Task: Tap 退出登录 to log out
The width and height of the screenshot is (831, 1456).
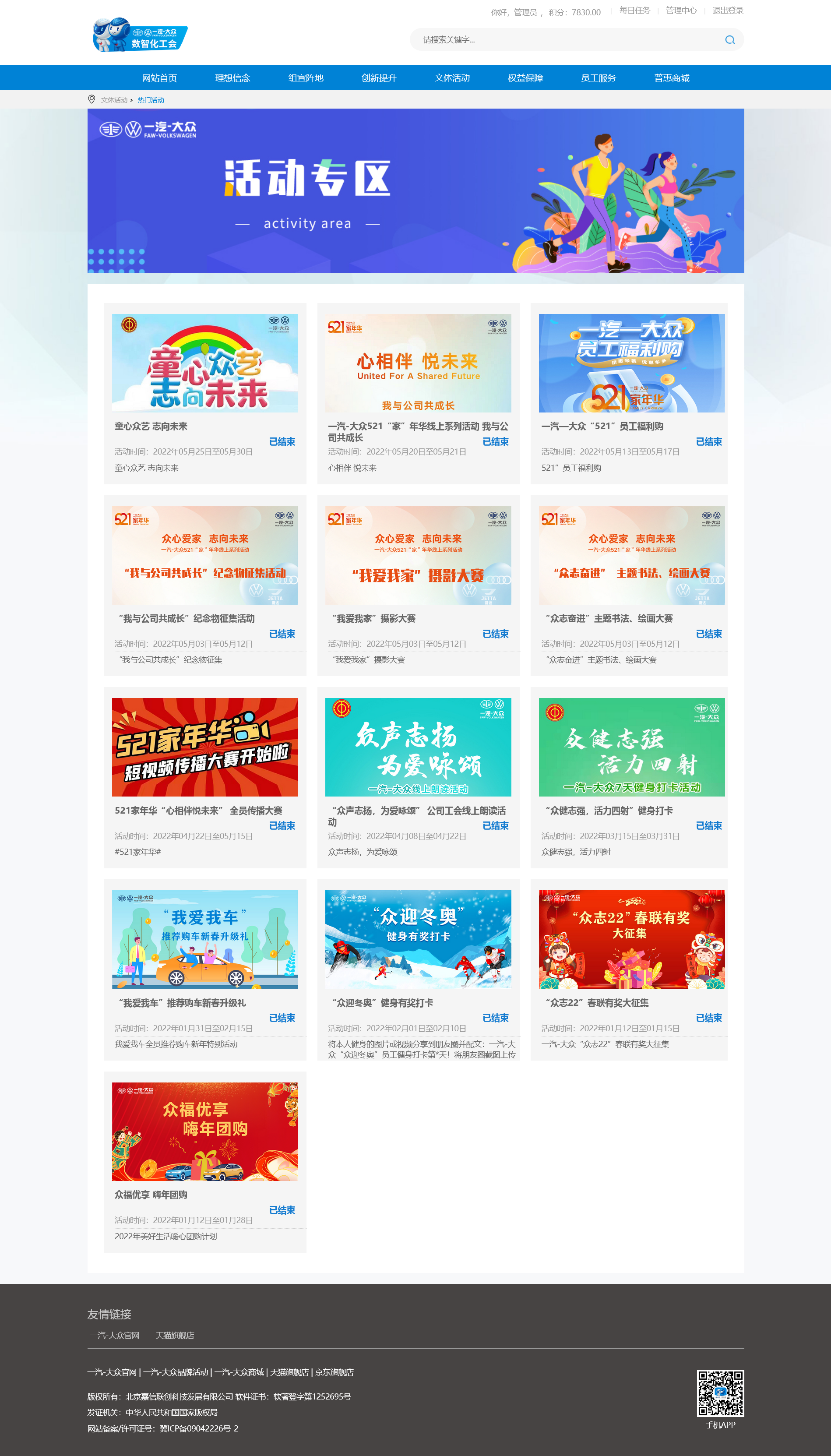Action: 727,11
